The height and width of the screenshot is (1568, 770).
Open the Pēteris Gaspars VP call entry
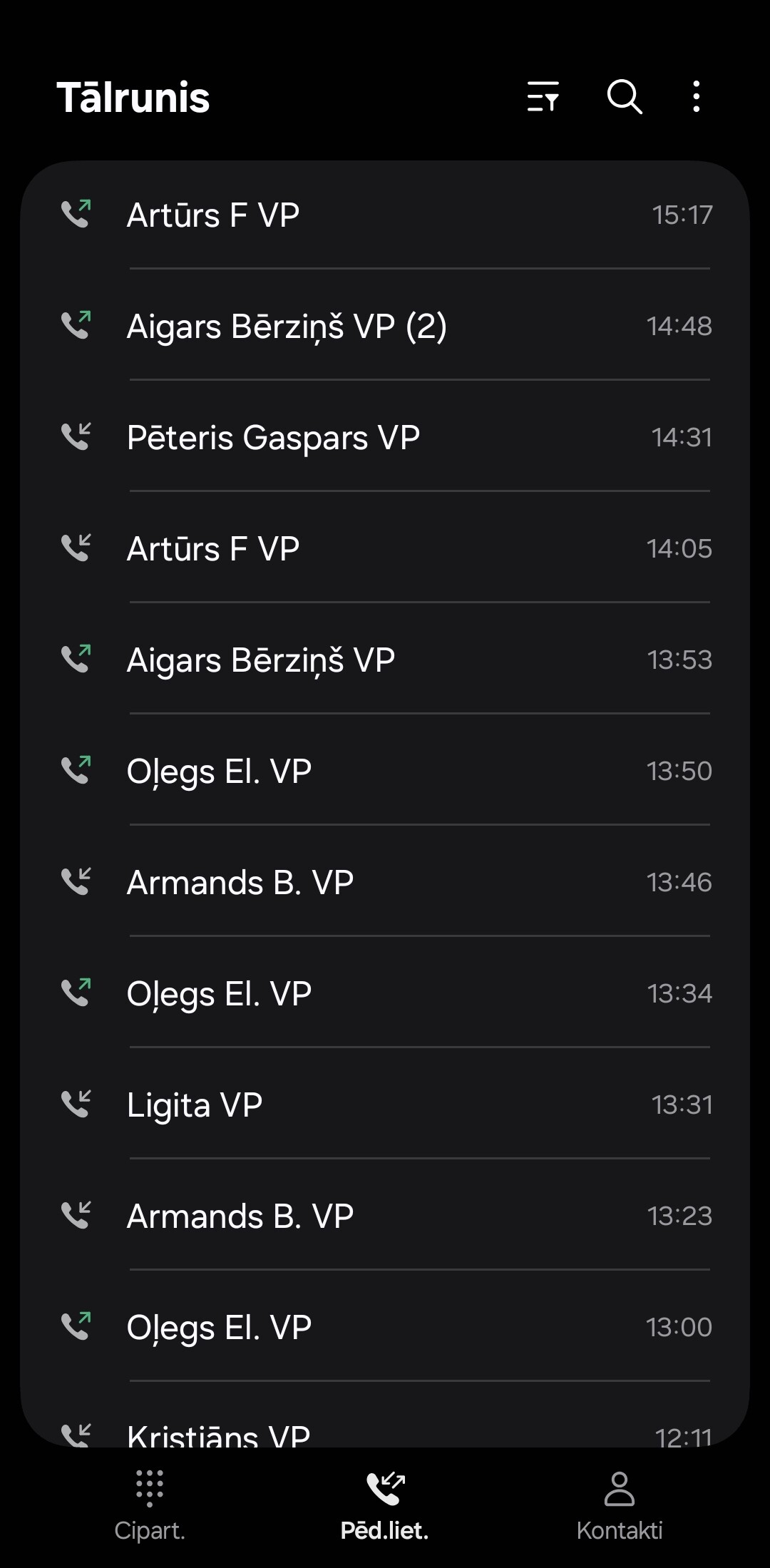385,437
